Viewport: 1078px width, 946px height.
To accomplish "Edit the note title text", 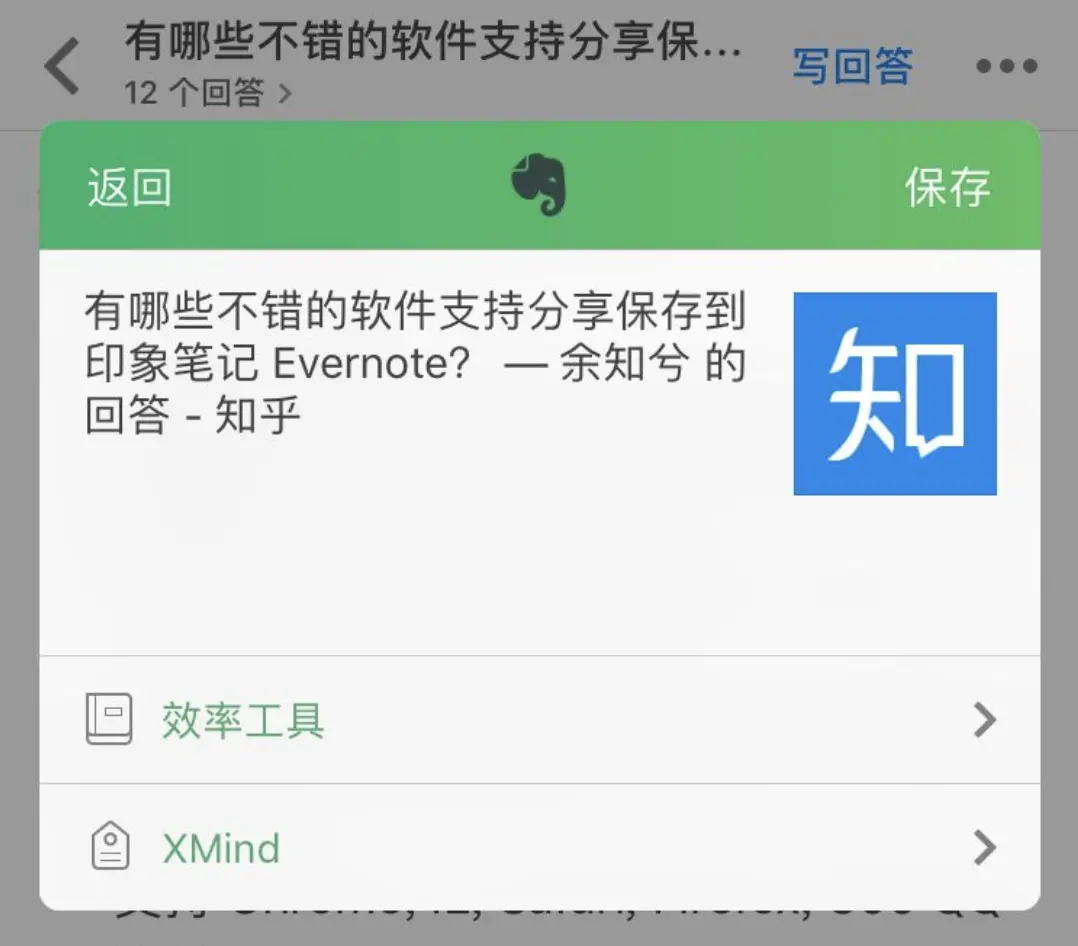I will point(415,363).
